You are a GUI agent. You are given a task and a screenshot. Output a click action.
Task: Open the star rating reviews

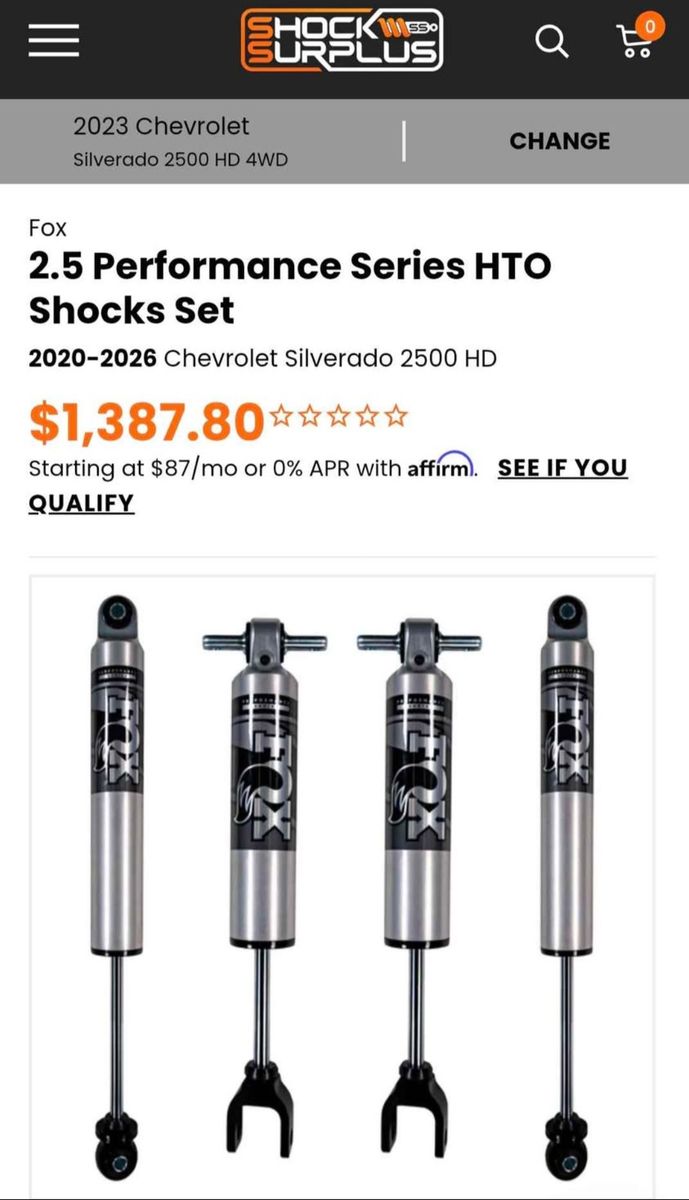click(339, 416)
